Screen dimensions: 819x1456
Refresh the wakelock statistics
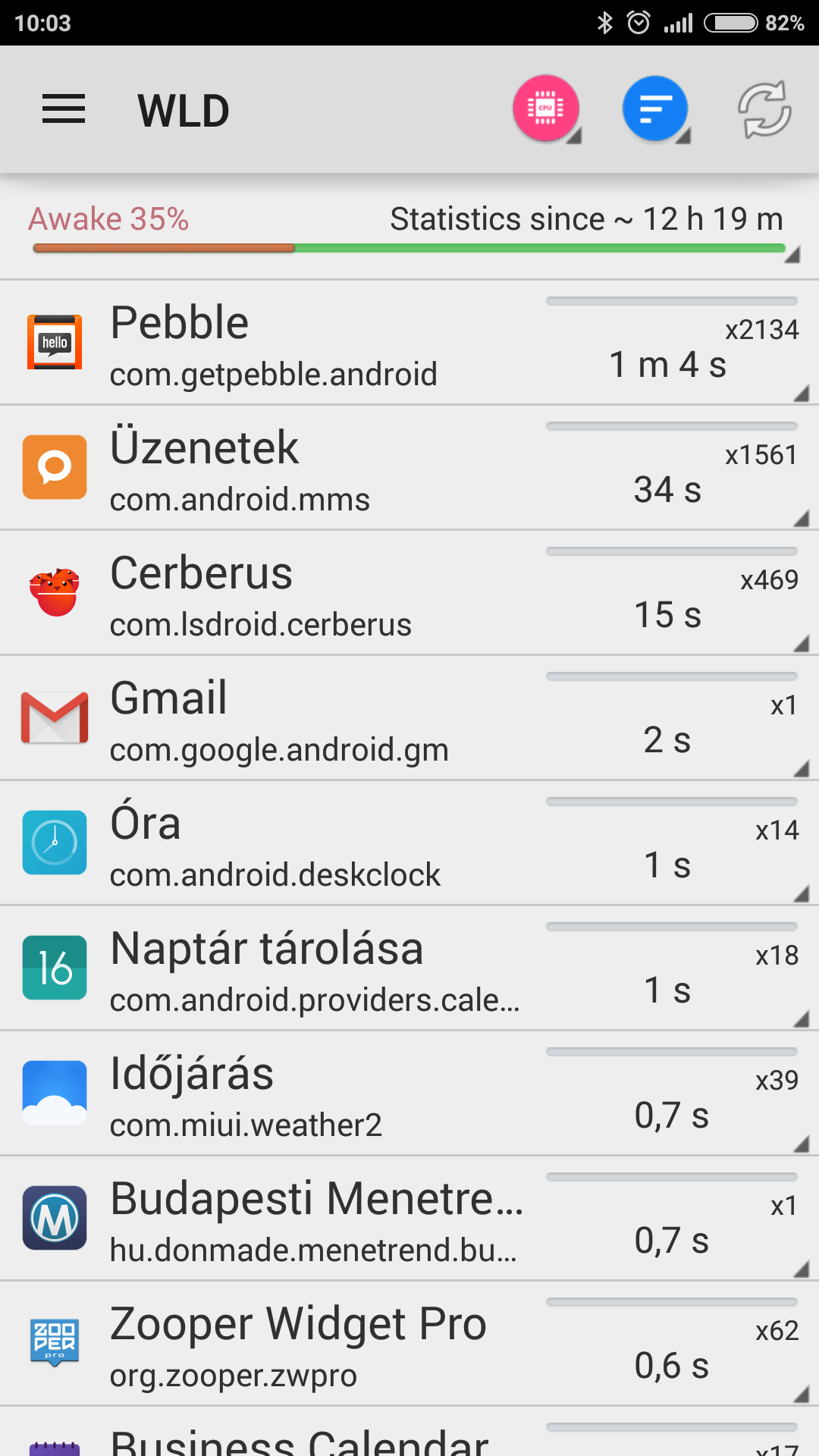[x=764, y=110]
